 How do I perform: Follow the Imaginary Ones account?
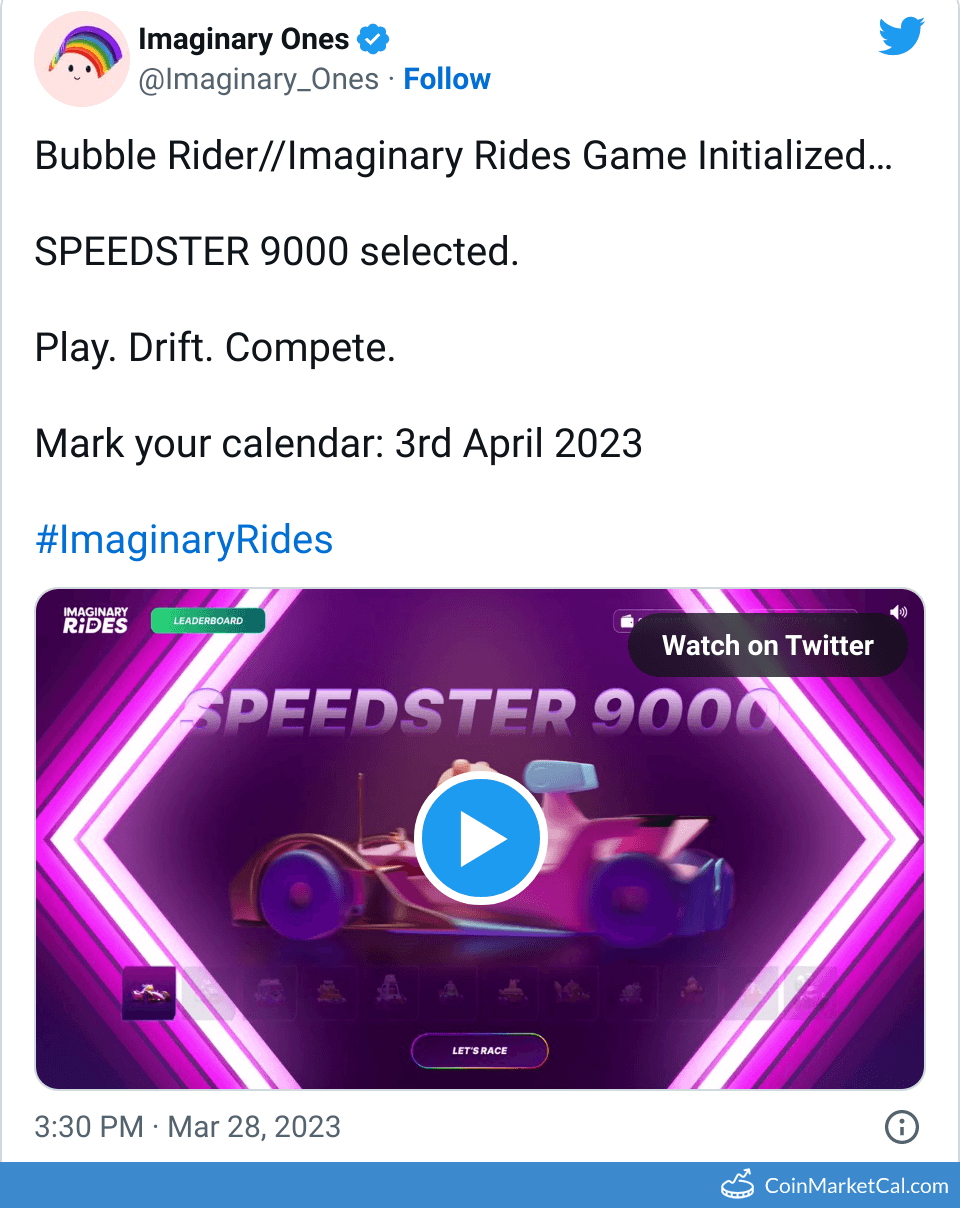pos(447,79)
